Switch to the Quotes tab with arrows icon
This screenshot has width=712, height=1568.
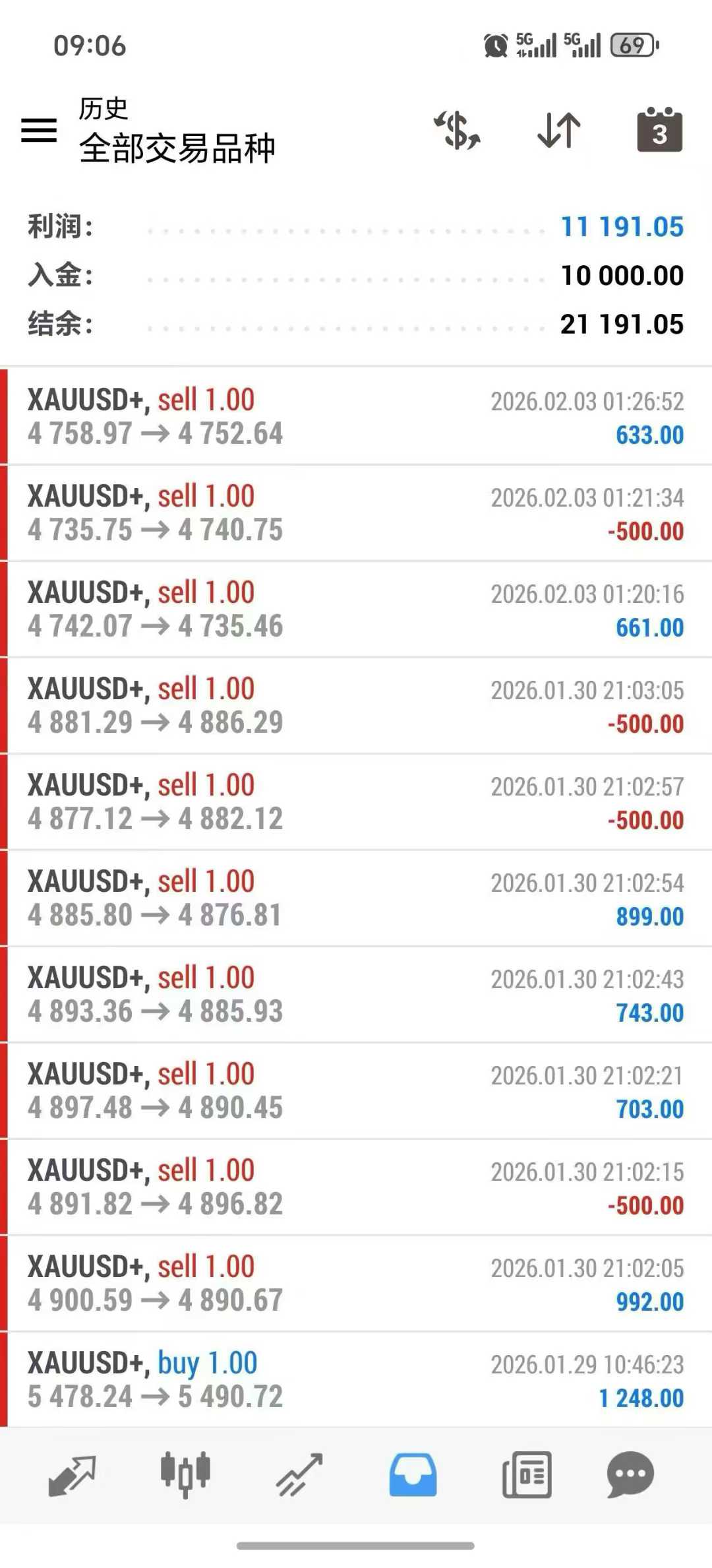pos(73,1476)
